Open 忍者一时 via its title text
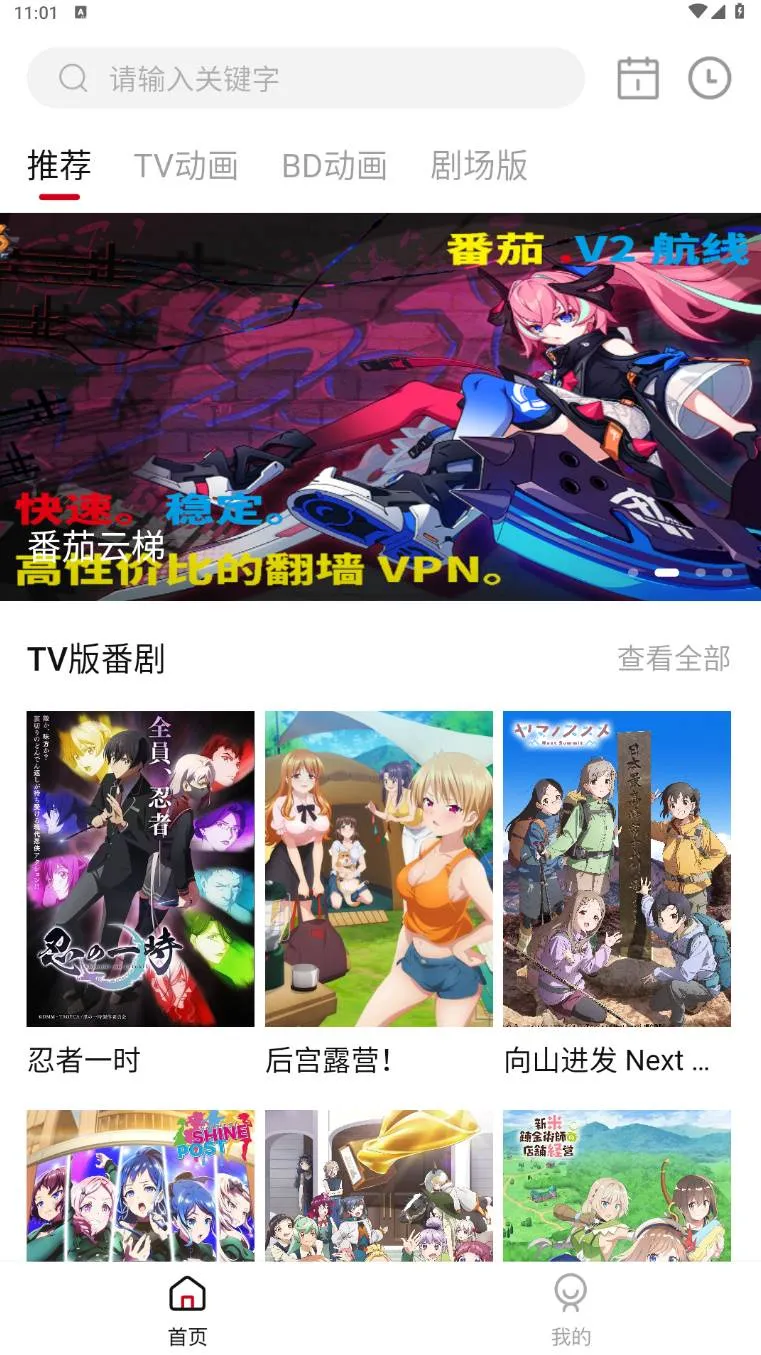The width and height of the screenshot is (761, 1355). click(82, 1061)
